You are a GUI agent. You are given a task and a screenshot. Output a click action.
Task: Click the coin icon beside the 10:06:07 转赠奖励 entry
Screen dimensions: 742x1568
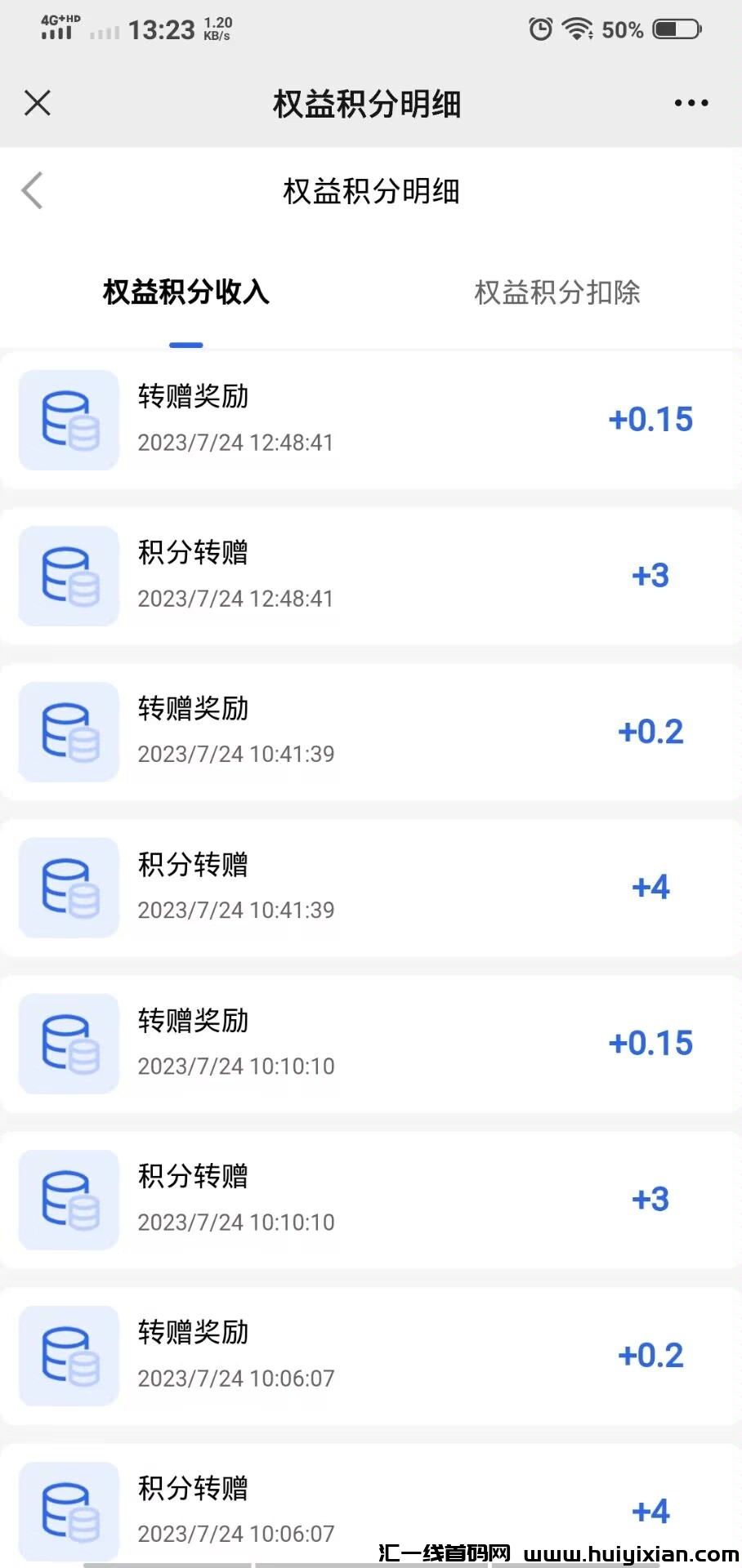point(69,1356)
